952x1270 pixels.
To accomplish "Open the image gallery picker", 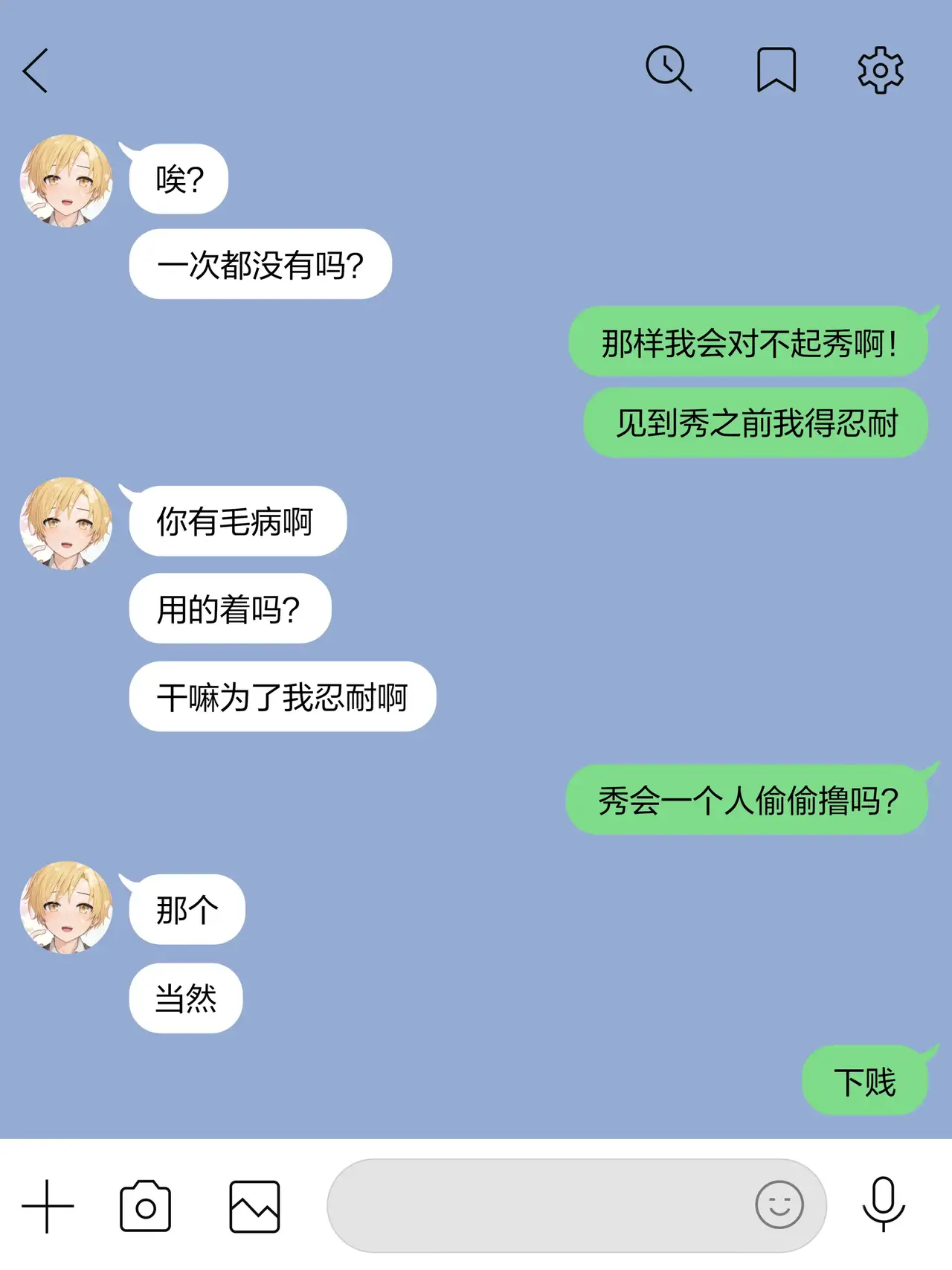I will (254, 1206).
